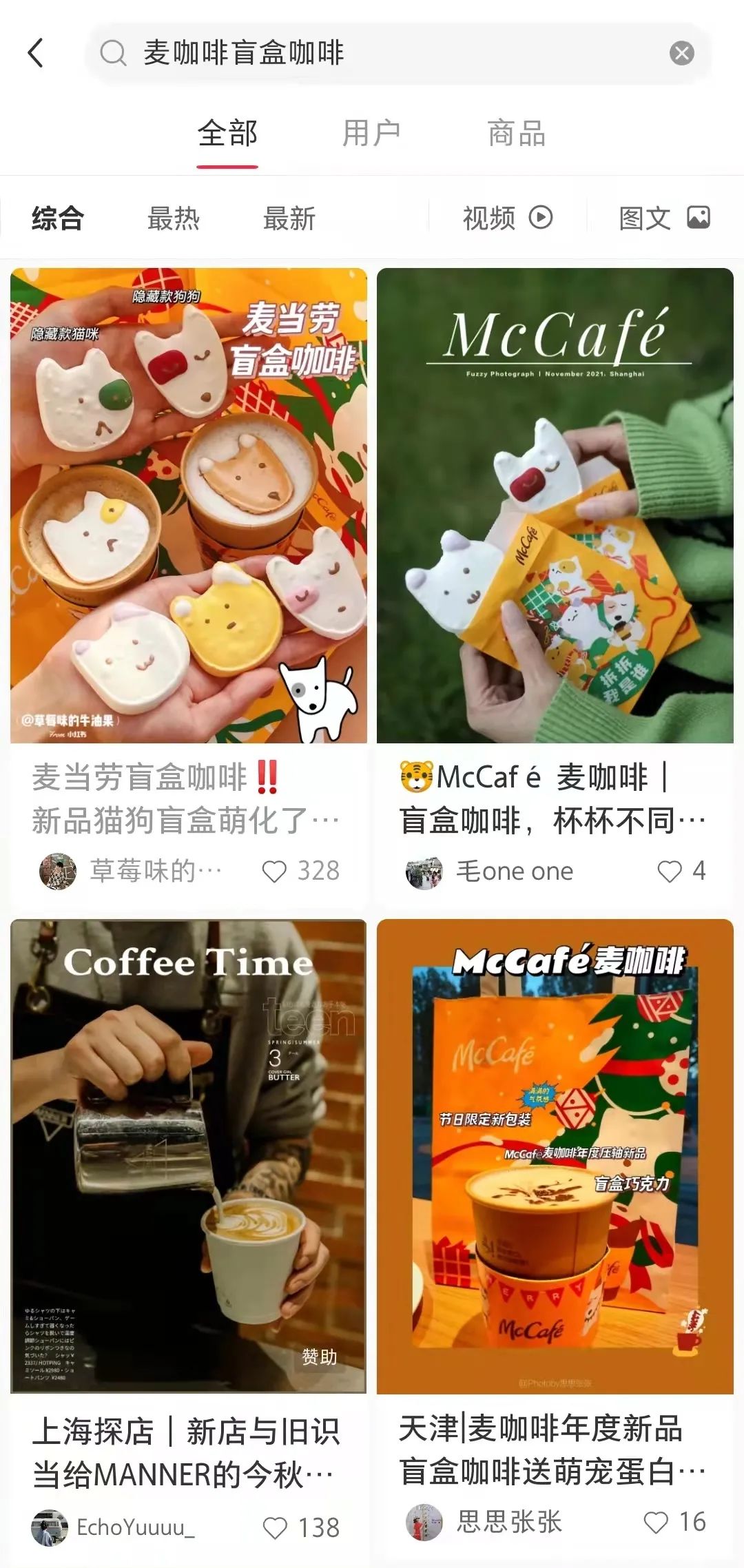744x1568 pixels.
Task: Like 思思张张's post
Action: tap(655, 1523)
